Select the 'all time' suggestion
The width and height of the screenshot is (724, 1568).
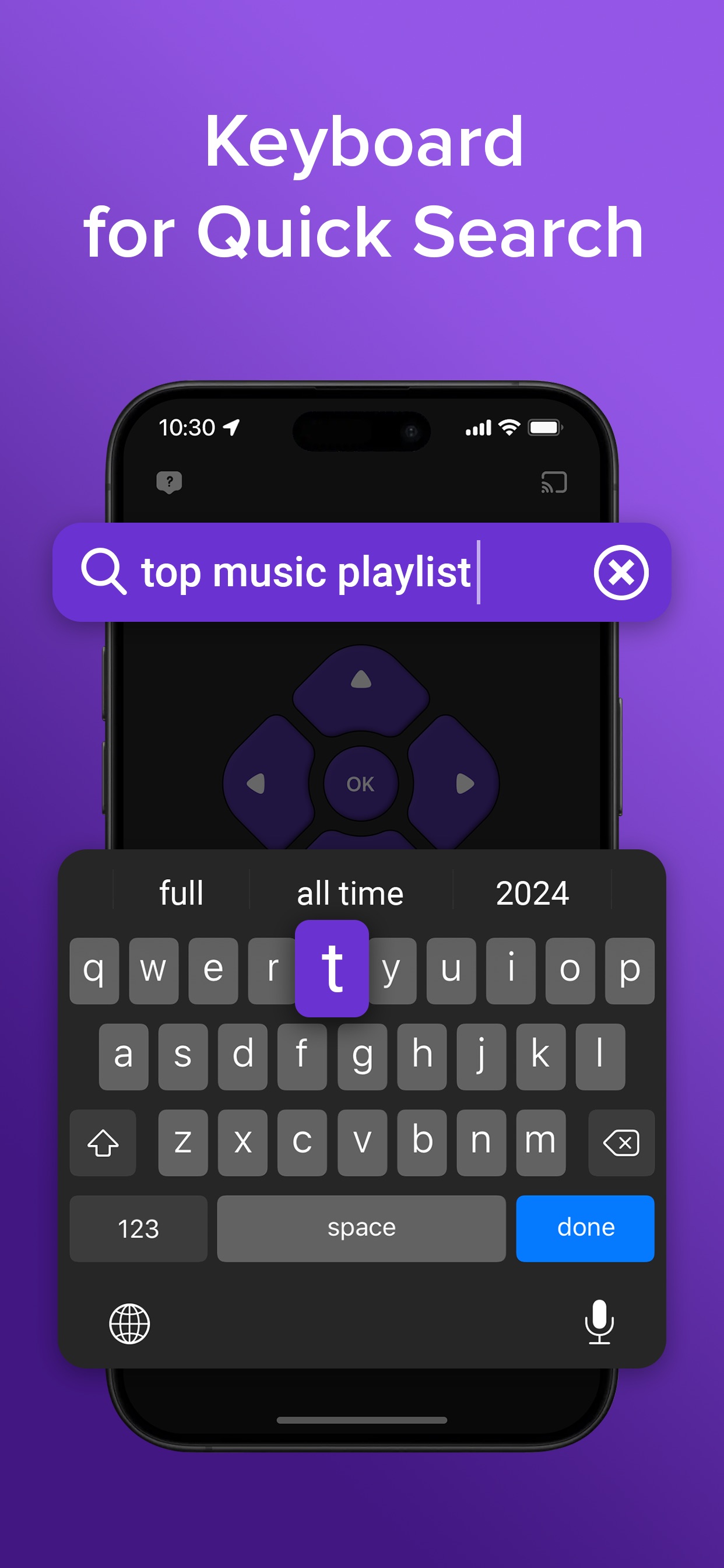349,892
